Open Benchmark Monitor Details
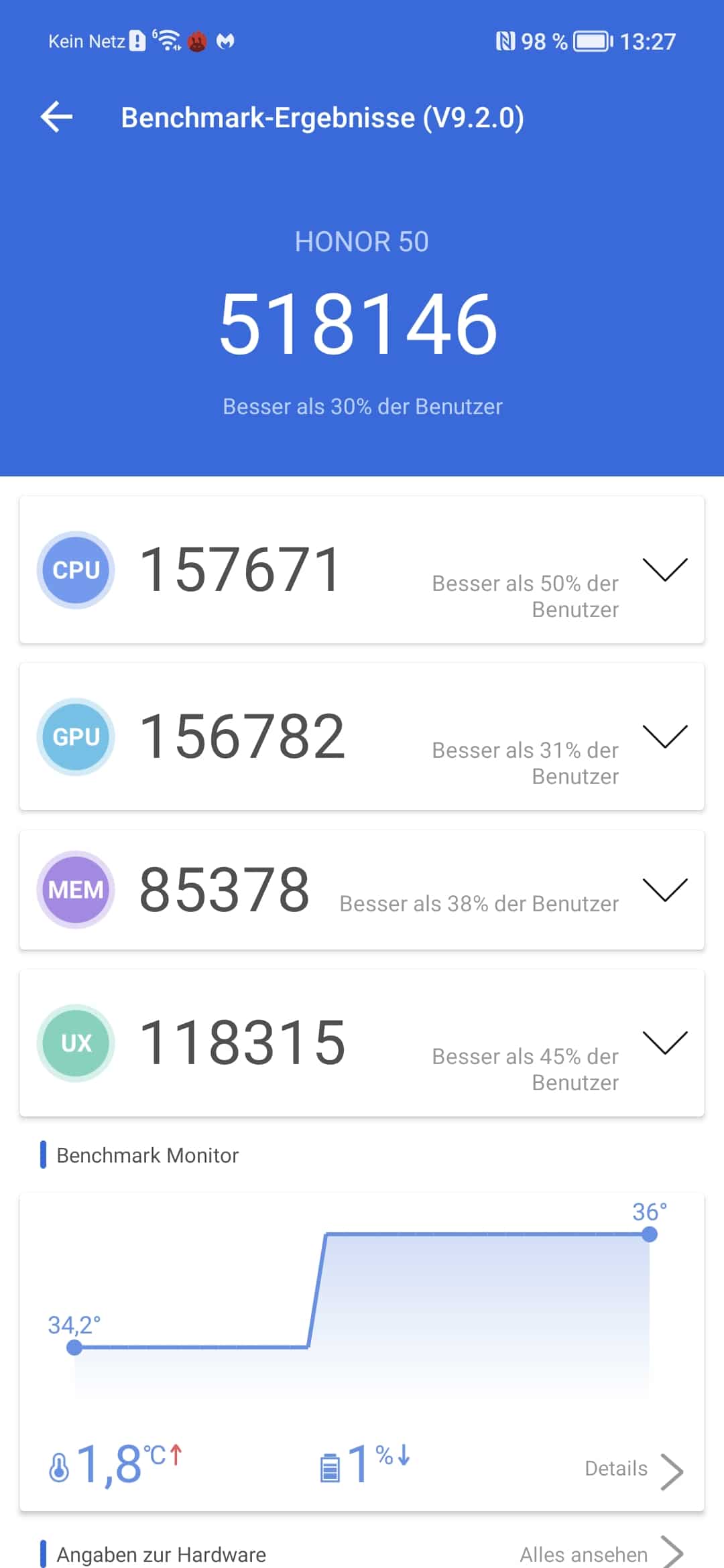724x1568 pixels. [x=633, y=1469]
